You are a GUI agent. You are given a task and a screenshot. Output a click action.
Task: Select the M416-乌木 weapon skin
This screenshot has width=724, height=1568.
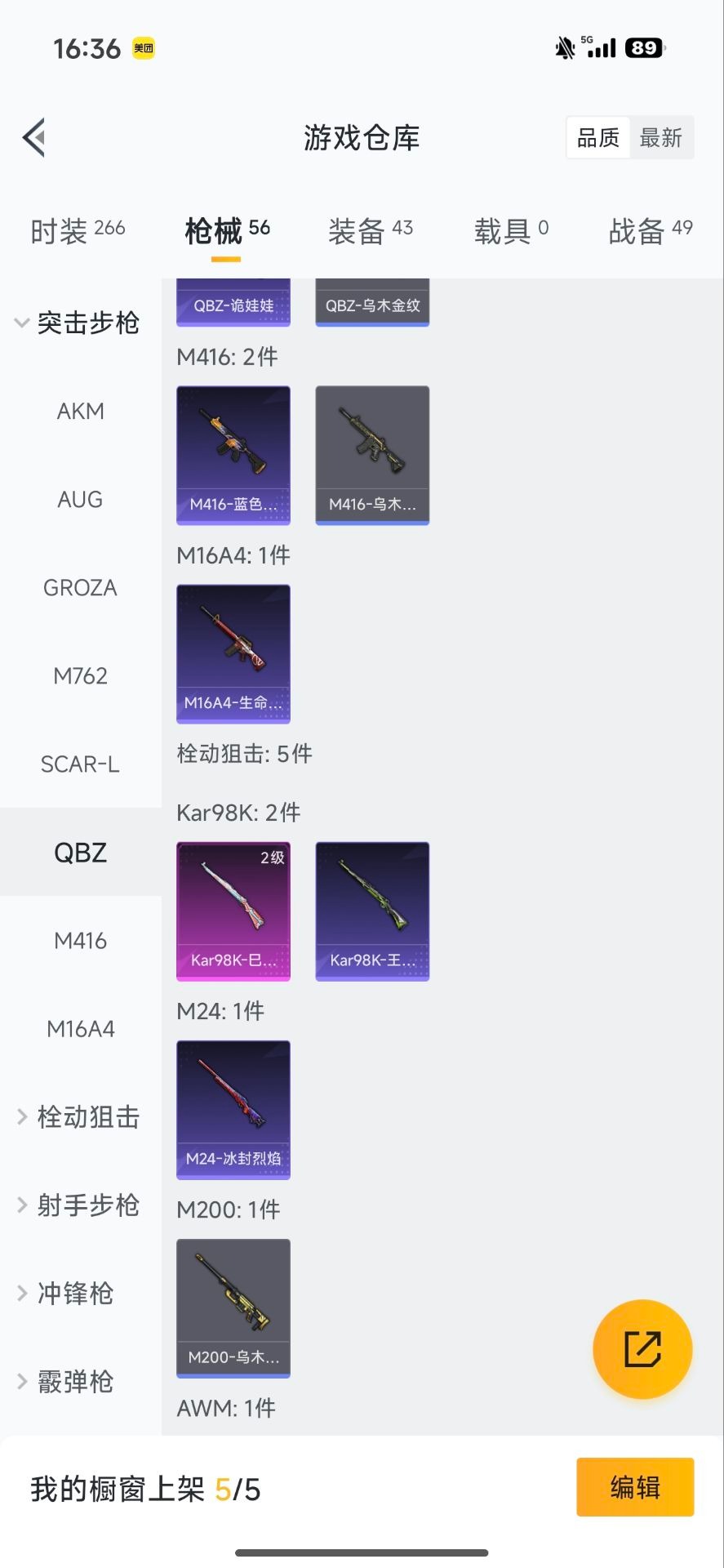click(372, 454)
